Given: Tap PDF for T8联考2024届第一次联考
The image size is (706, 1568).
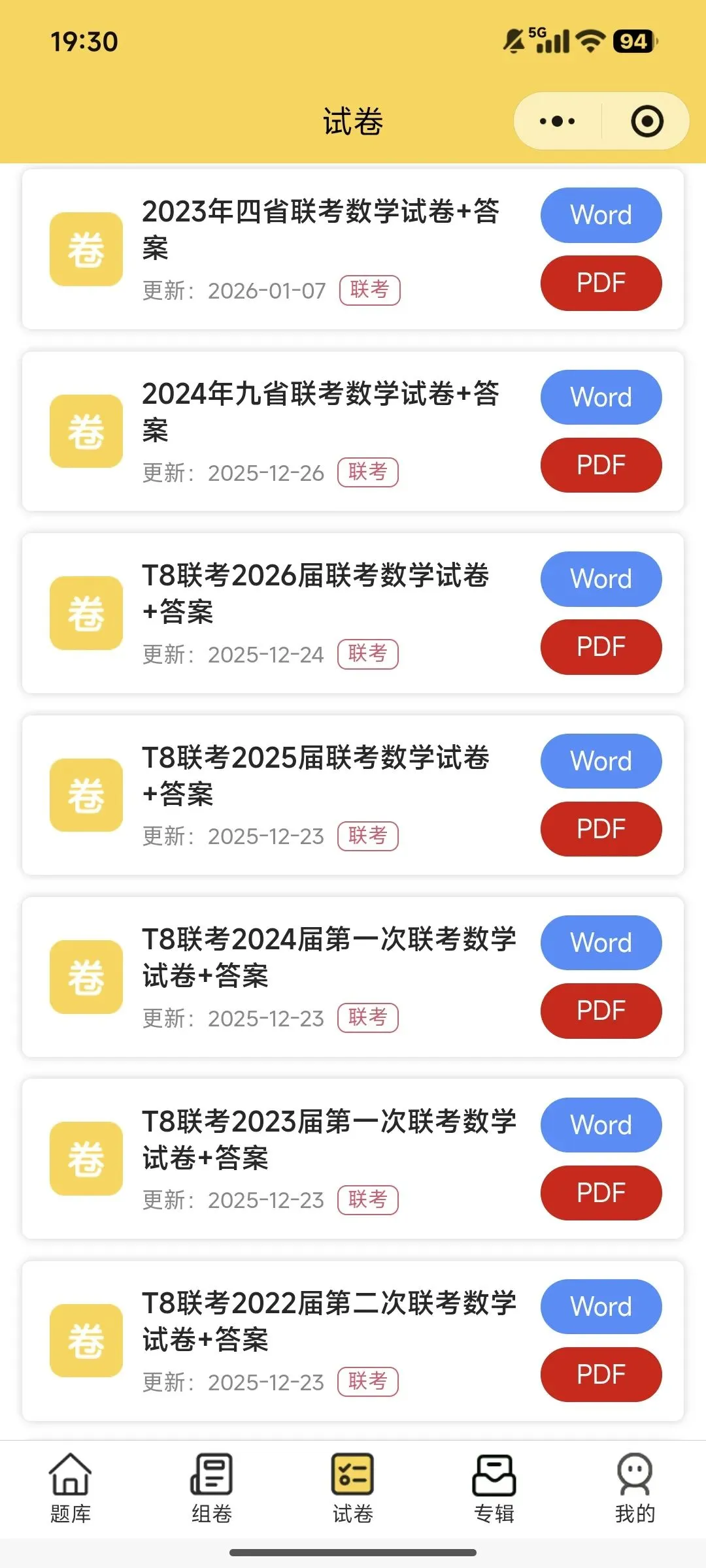Looking at the screenshot, I should [601, 1011].
